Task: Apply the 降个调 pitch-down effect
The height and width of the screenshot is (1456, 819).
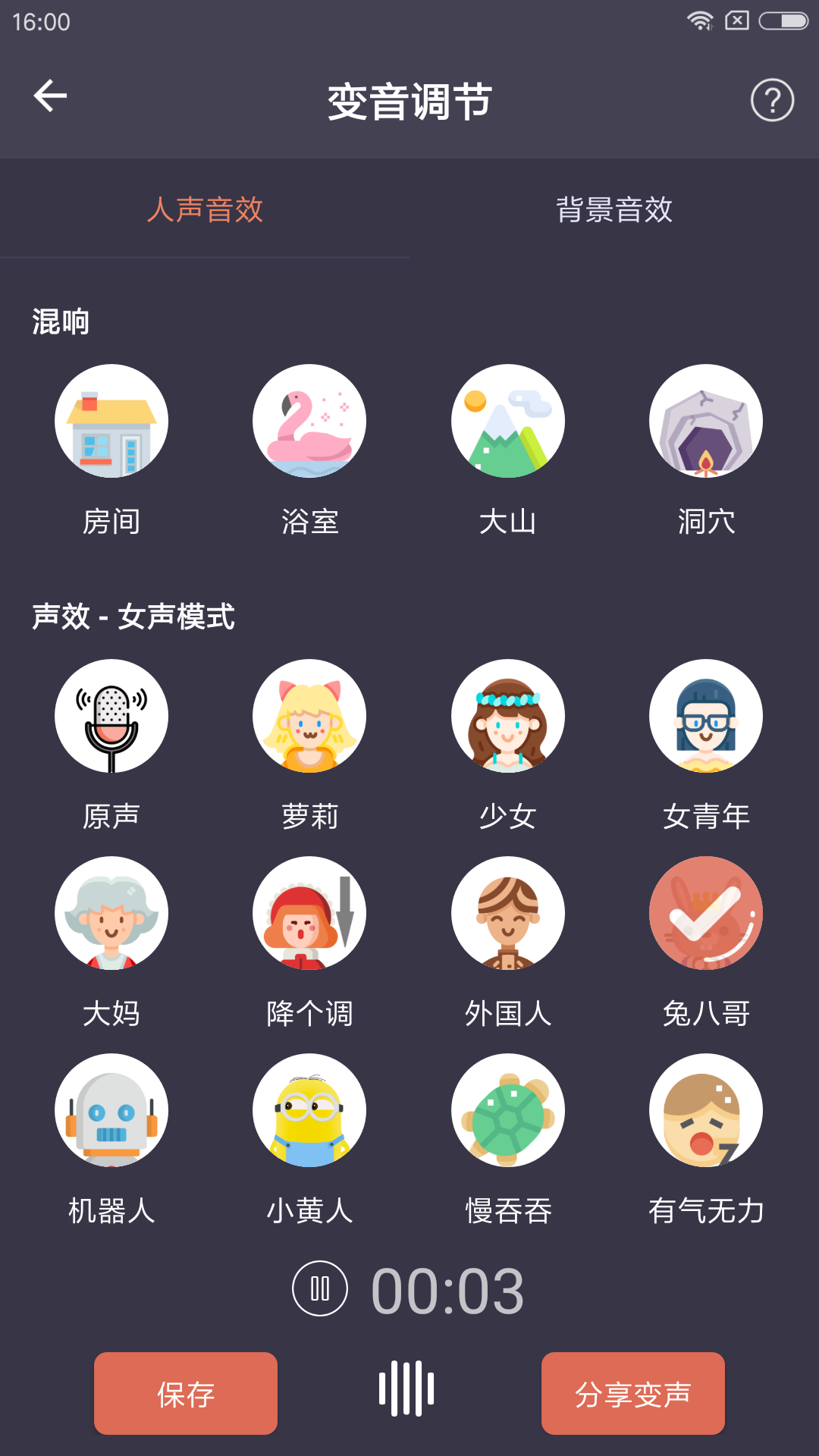Action: pyautogui.click(x=309, y=913)
